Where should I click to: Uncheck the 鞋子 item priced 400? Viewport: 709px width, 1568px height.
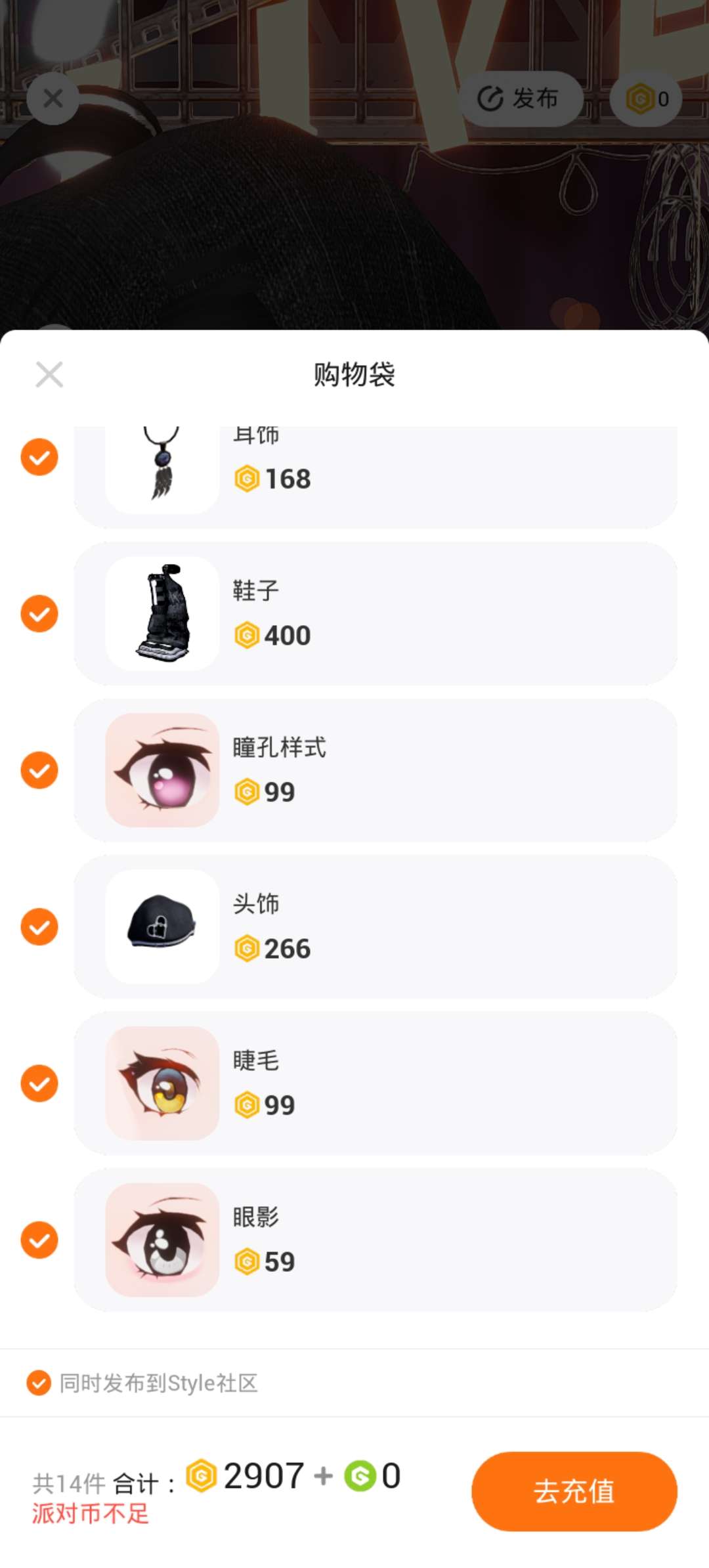[39, 613]
